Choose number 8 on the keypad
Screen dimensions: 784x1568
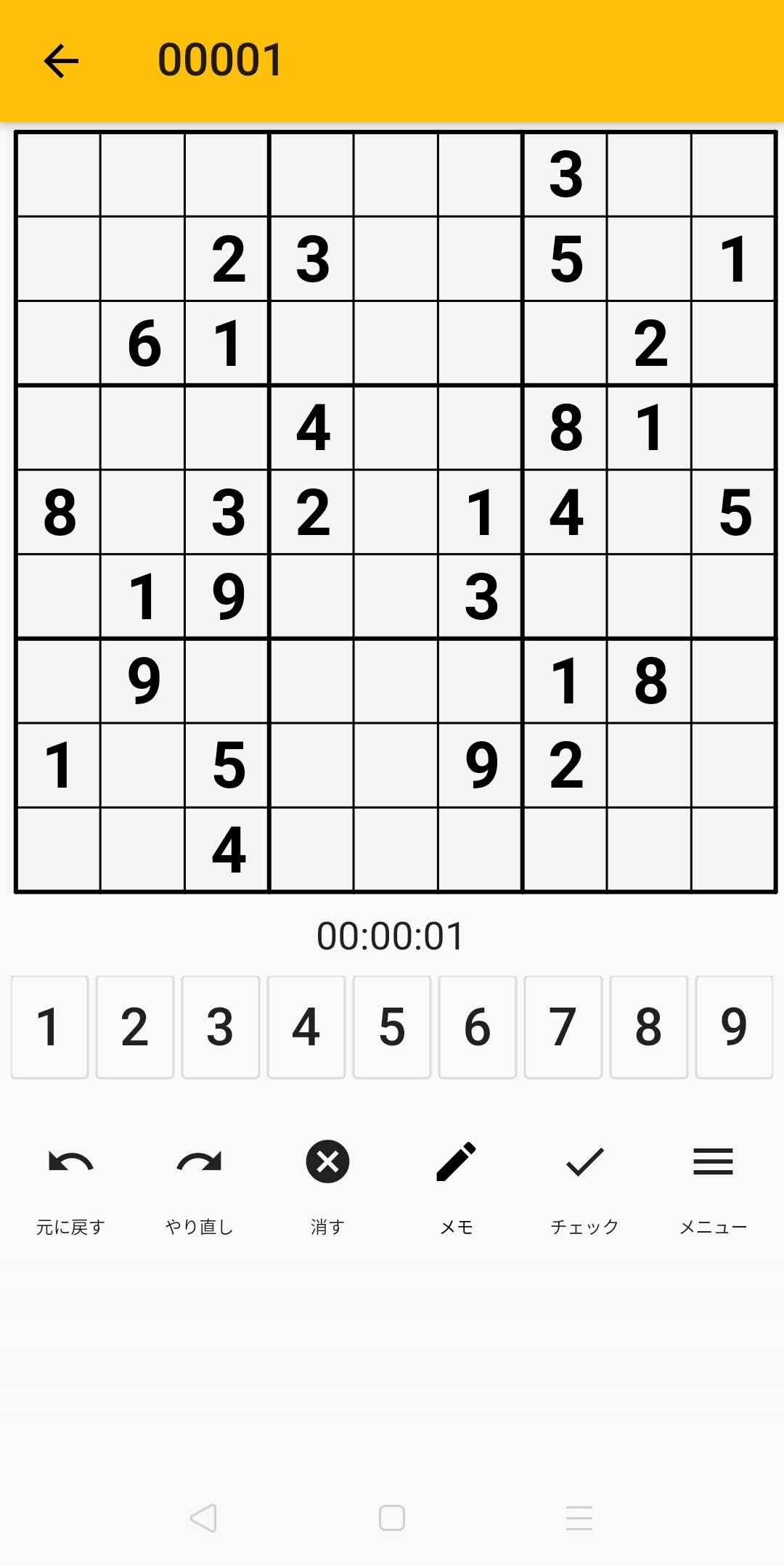[x=649, y=1027]
